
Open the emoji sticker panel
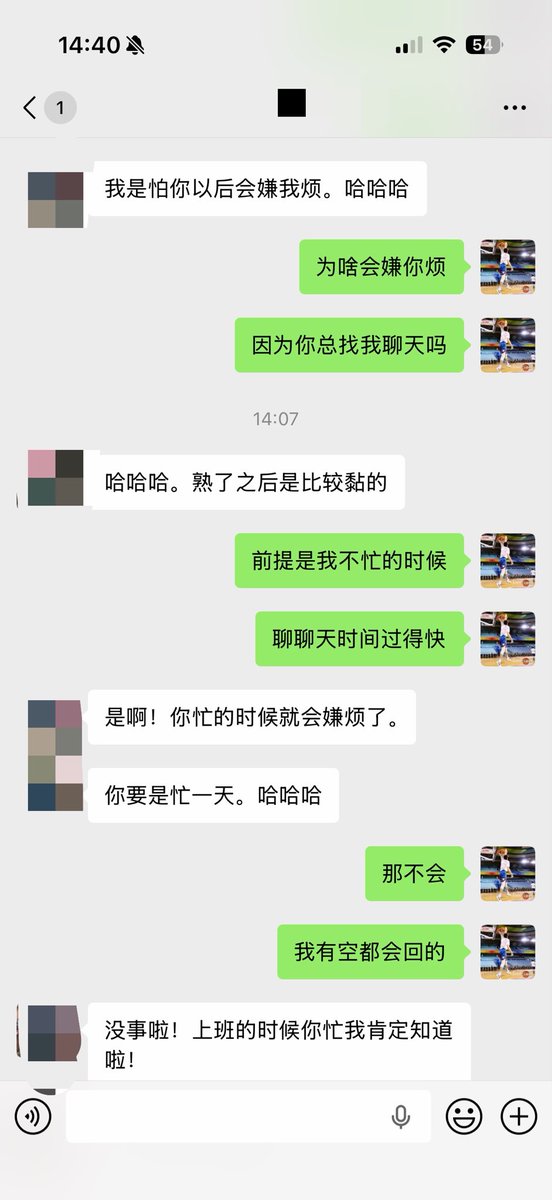[464, 1116]
